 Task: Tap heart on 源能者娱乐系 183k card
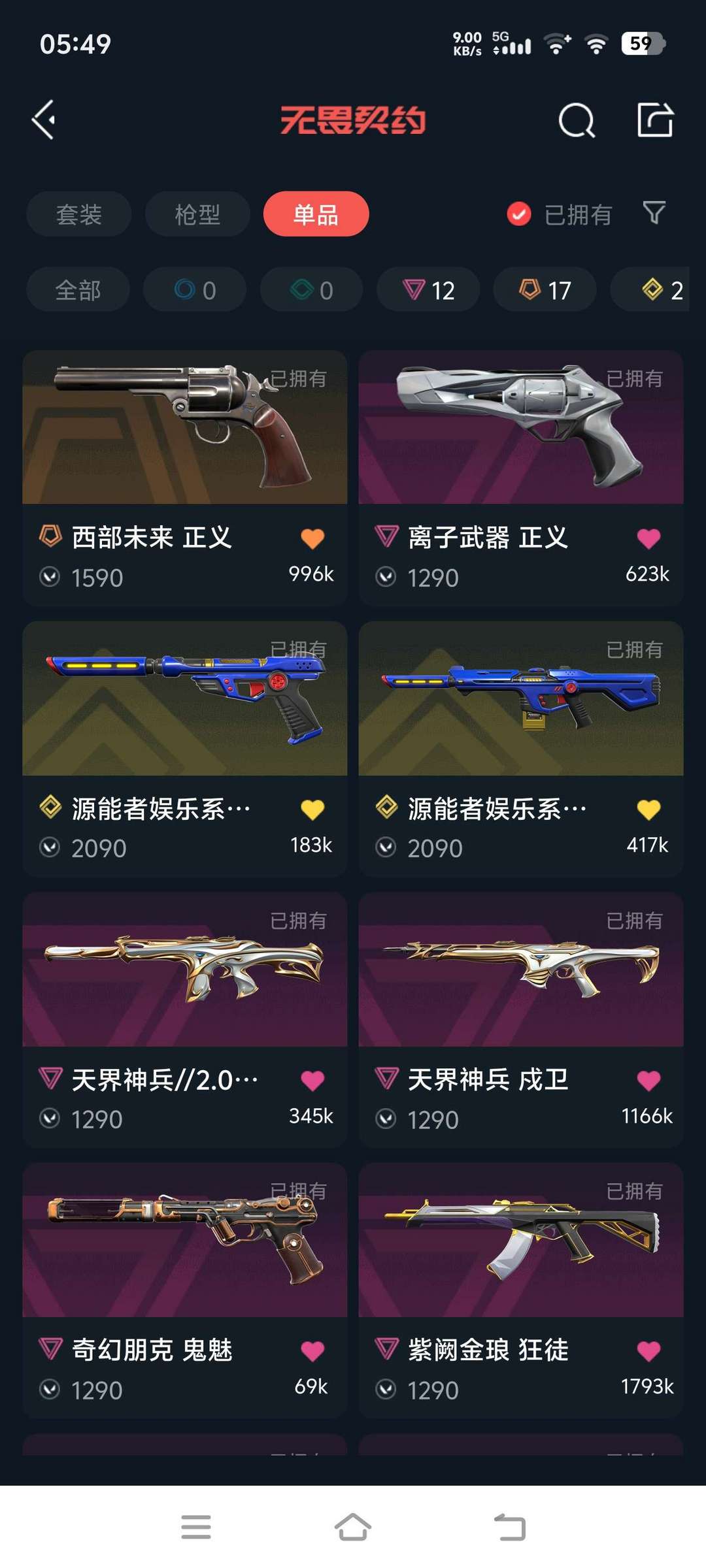coord(312,810)
